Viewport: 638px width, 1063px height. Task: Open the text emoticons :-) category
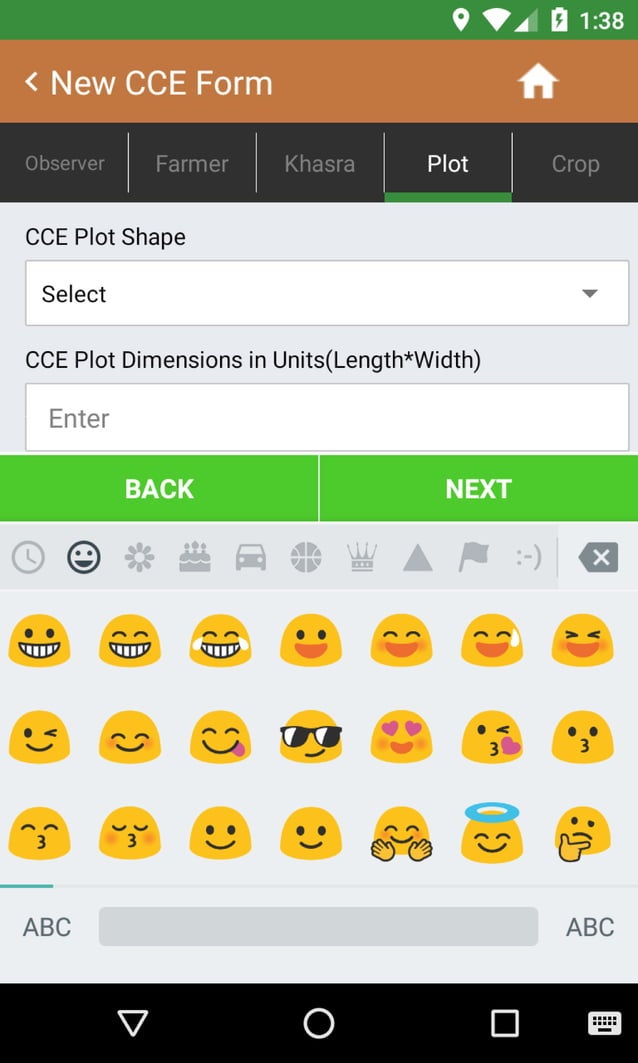coord(529,558)
